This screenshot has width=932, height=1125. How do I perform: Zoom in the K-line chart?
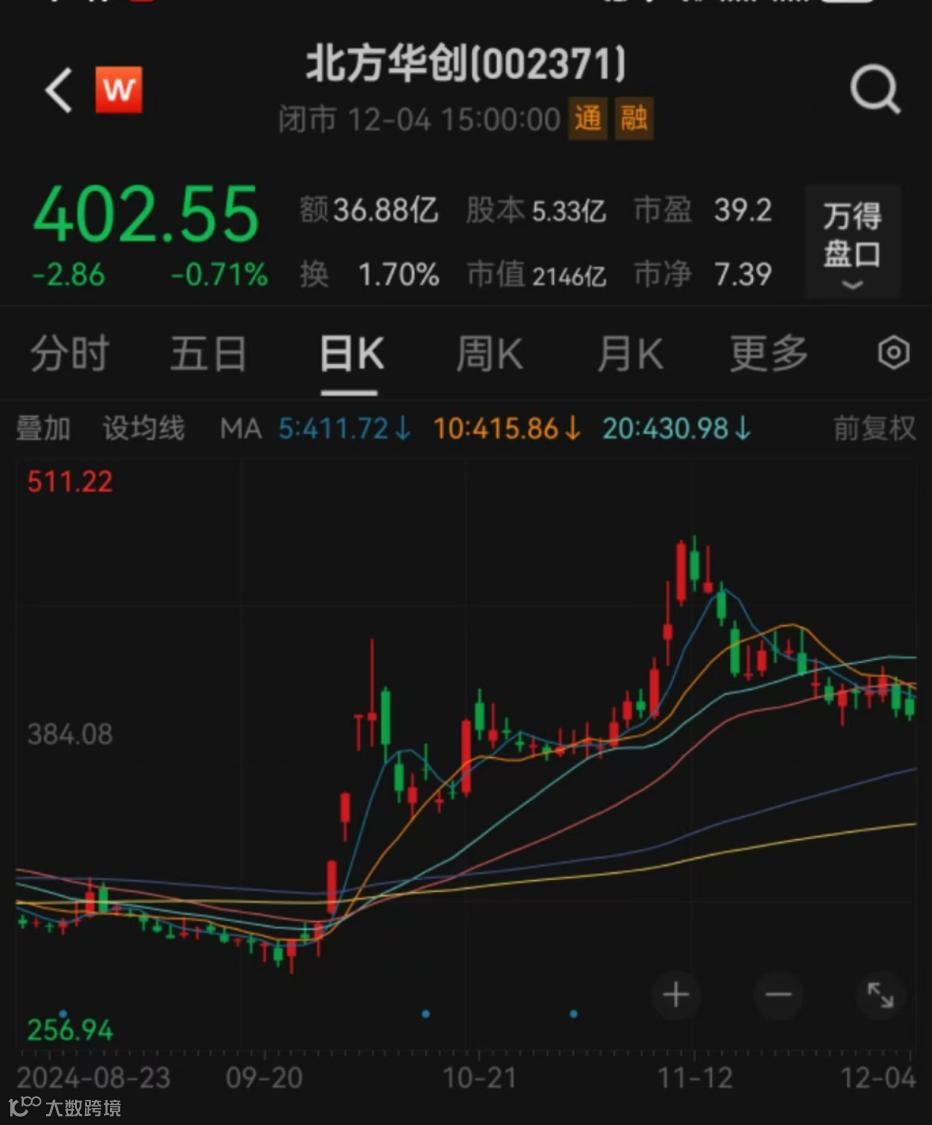point(677,995)
